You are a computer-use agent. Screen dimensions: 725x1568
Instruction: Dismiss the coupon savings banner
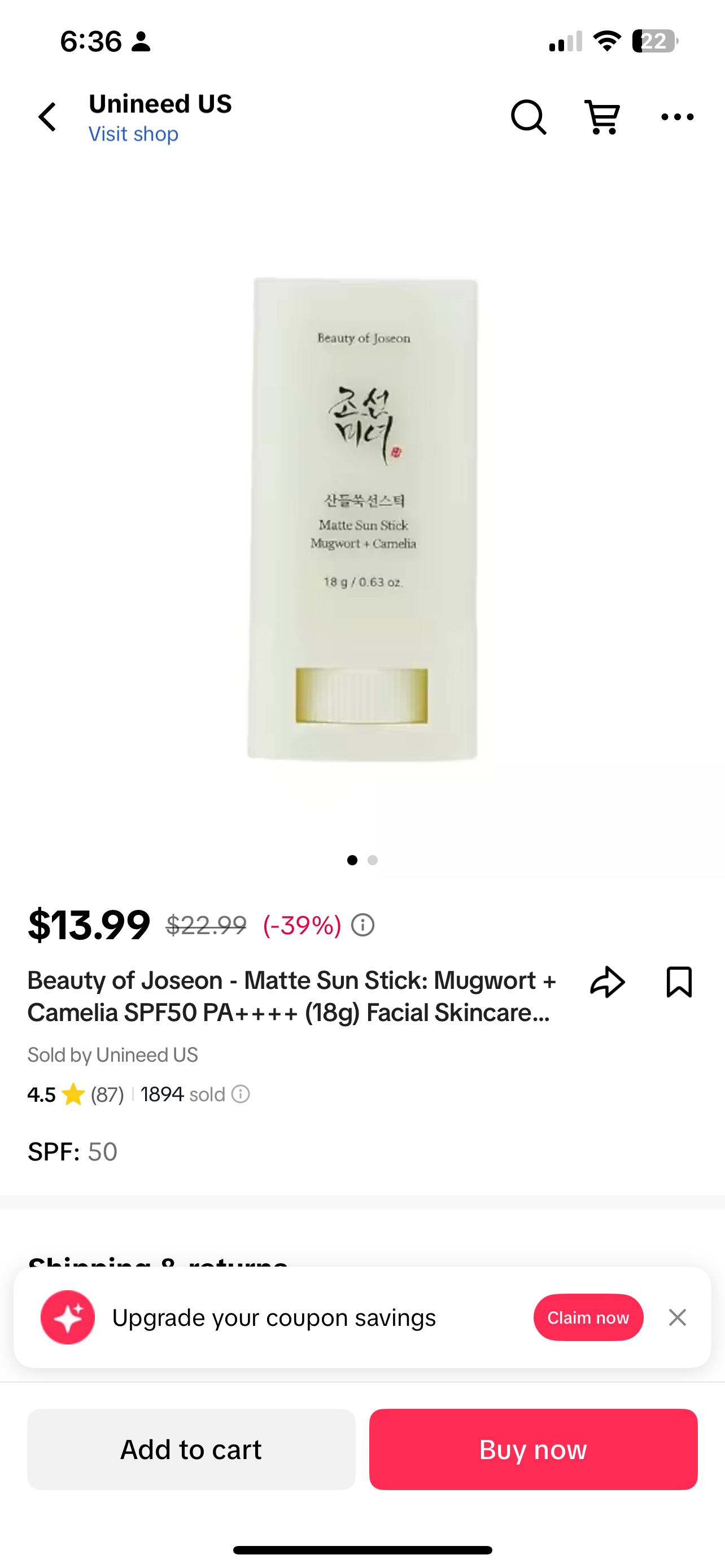pyautogui.click(x=677, y=1317)
